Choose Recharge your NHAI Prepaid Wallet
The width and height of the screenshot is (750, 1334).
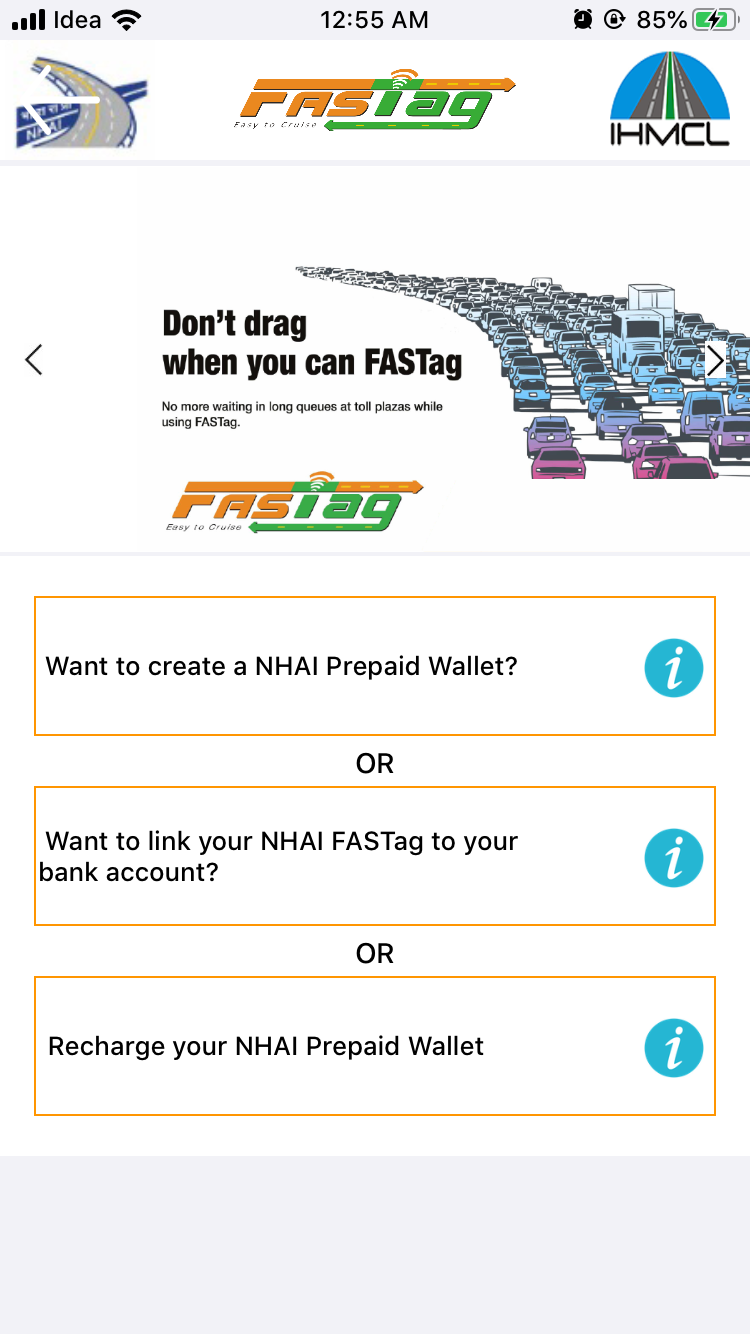pyautogui.click(x=300, y=1047)
